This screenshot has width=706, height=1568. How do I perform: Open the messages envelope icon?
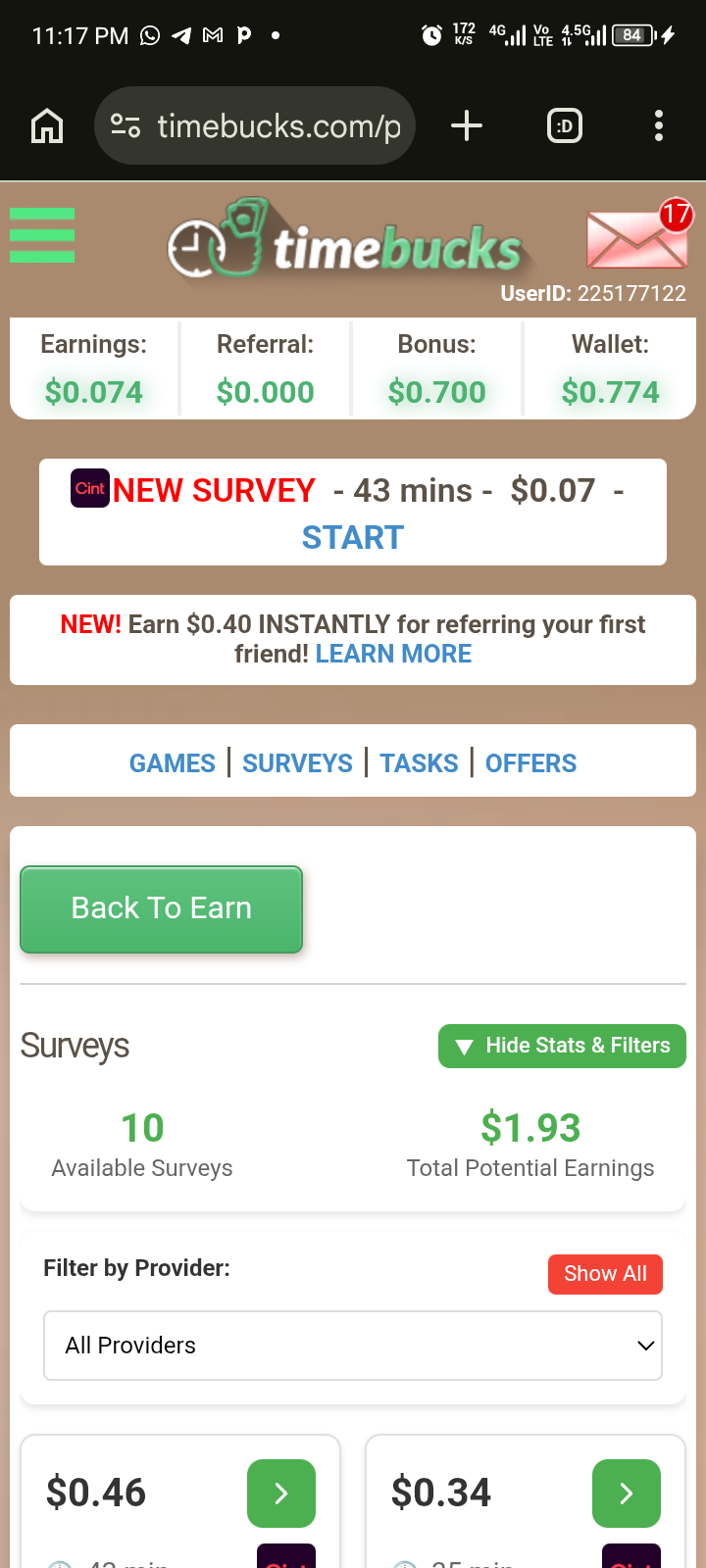[x=637, y=239]
